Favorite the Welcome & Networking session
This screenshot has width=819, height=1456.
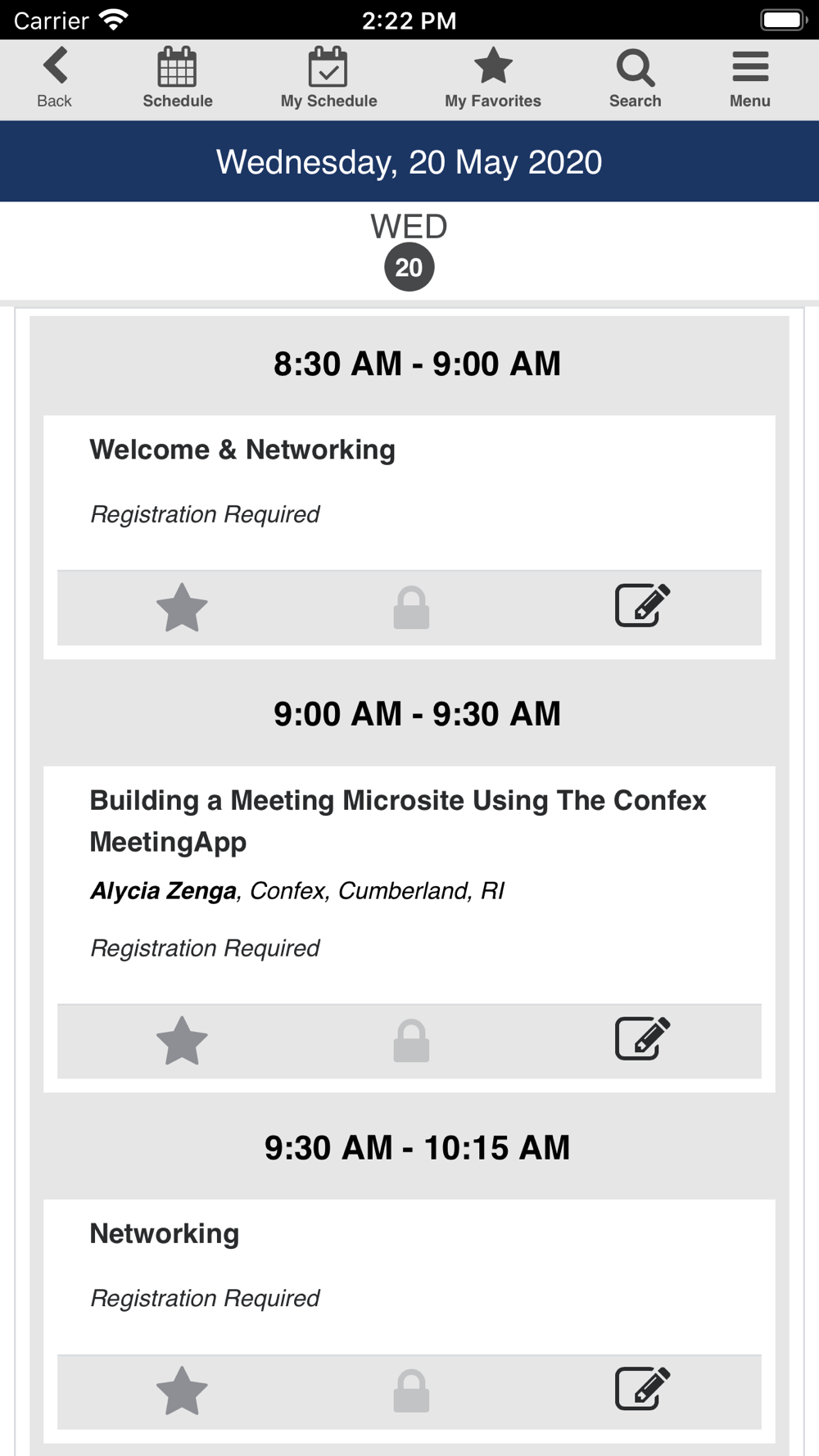pos(182,608)
